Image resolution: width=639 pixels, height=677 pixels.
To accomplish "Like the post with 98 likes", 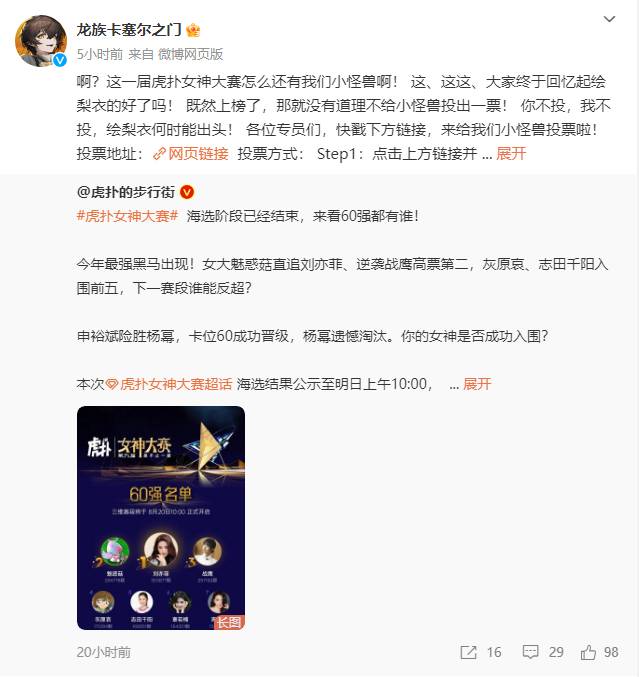I will point(600,652).
